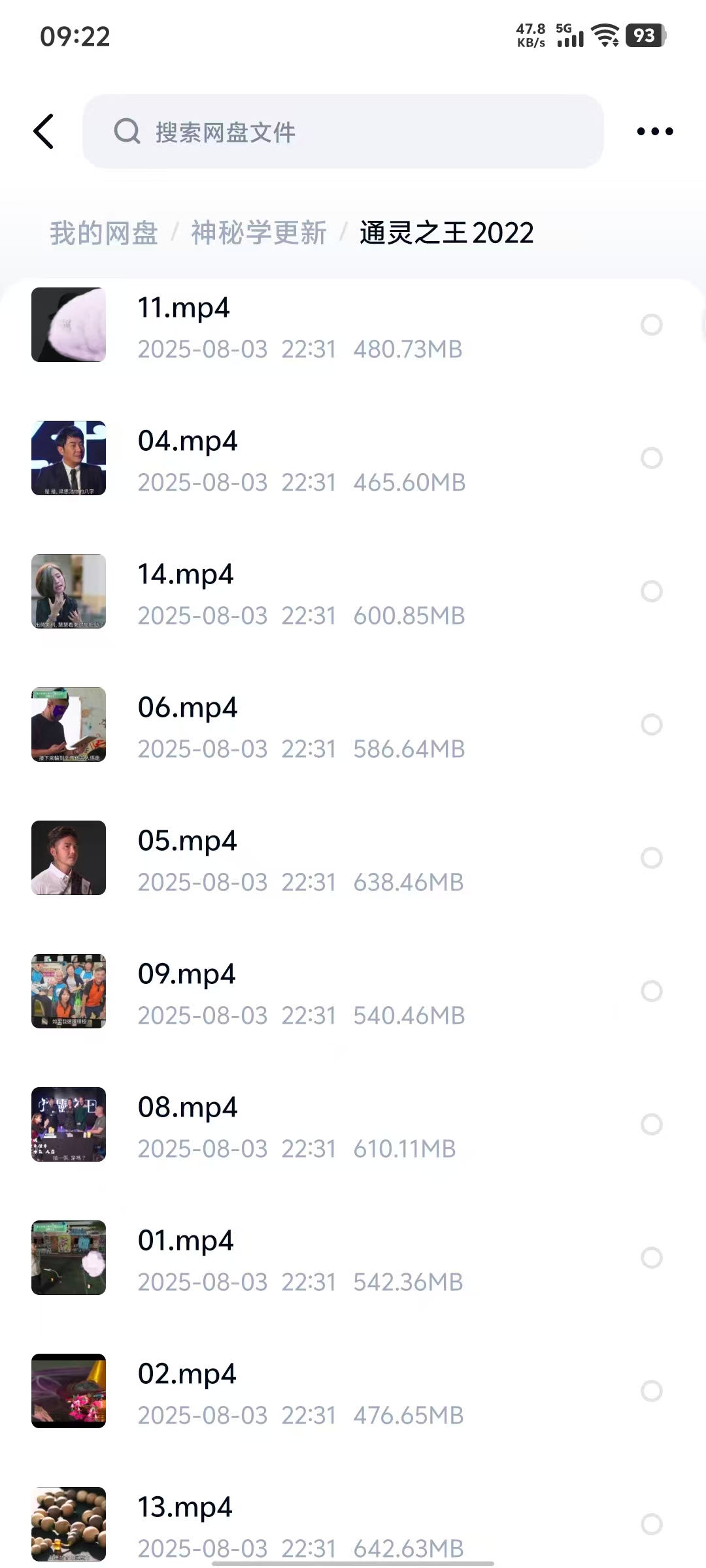Tap the 搜索网盘文件 search box
706x1568 pixels.
343,131
